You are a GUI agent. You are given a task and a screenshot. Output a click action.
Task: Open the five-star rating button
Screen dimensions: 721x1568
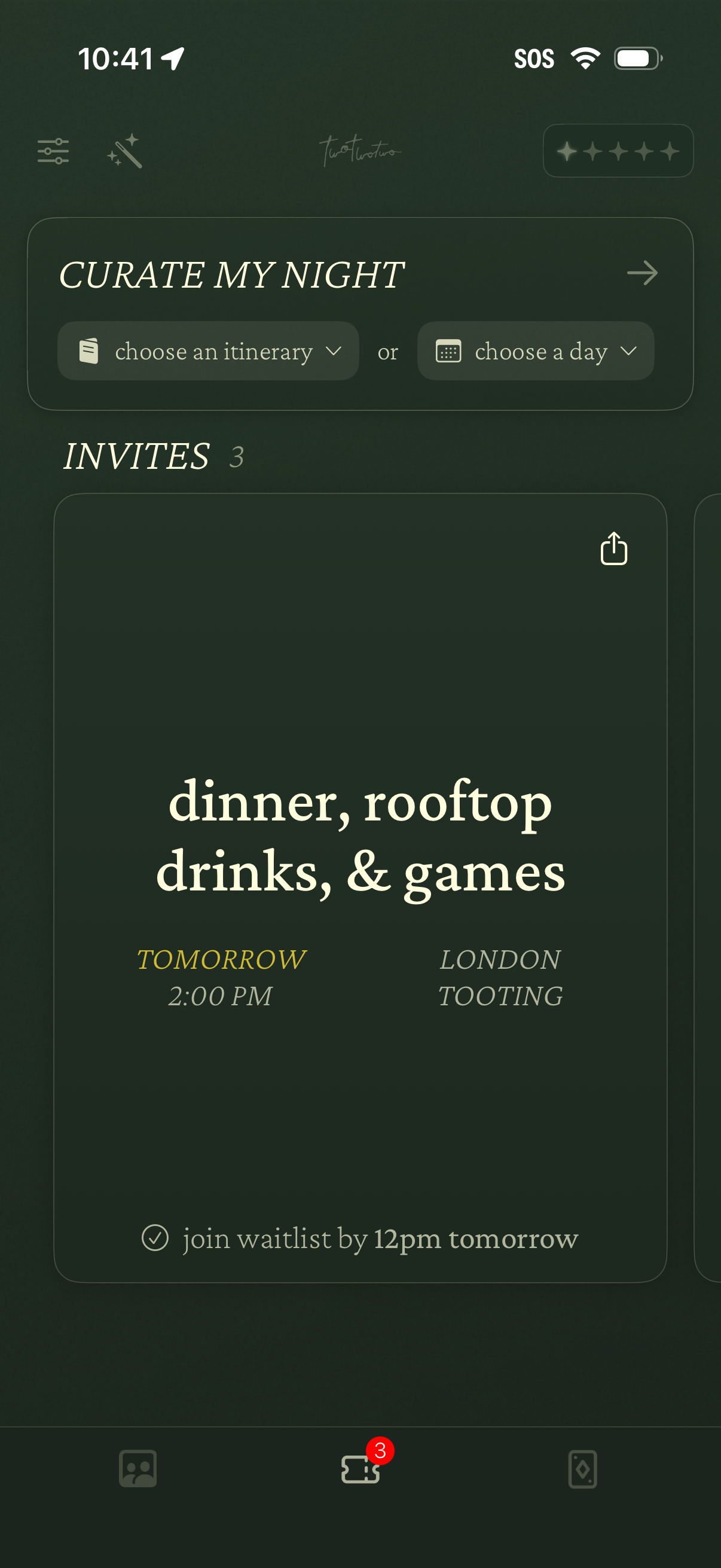[x=618, y=151]
